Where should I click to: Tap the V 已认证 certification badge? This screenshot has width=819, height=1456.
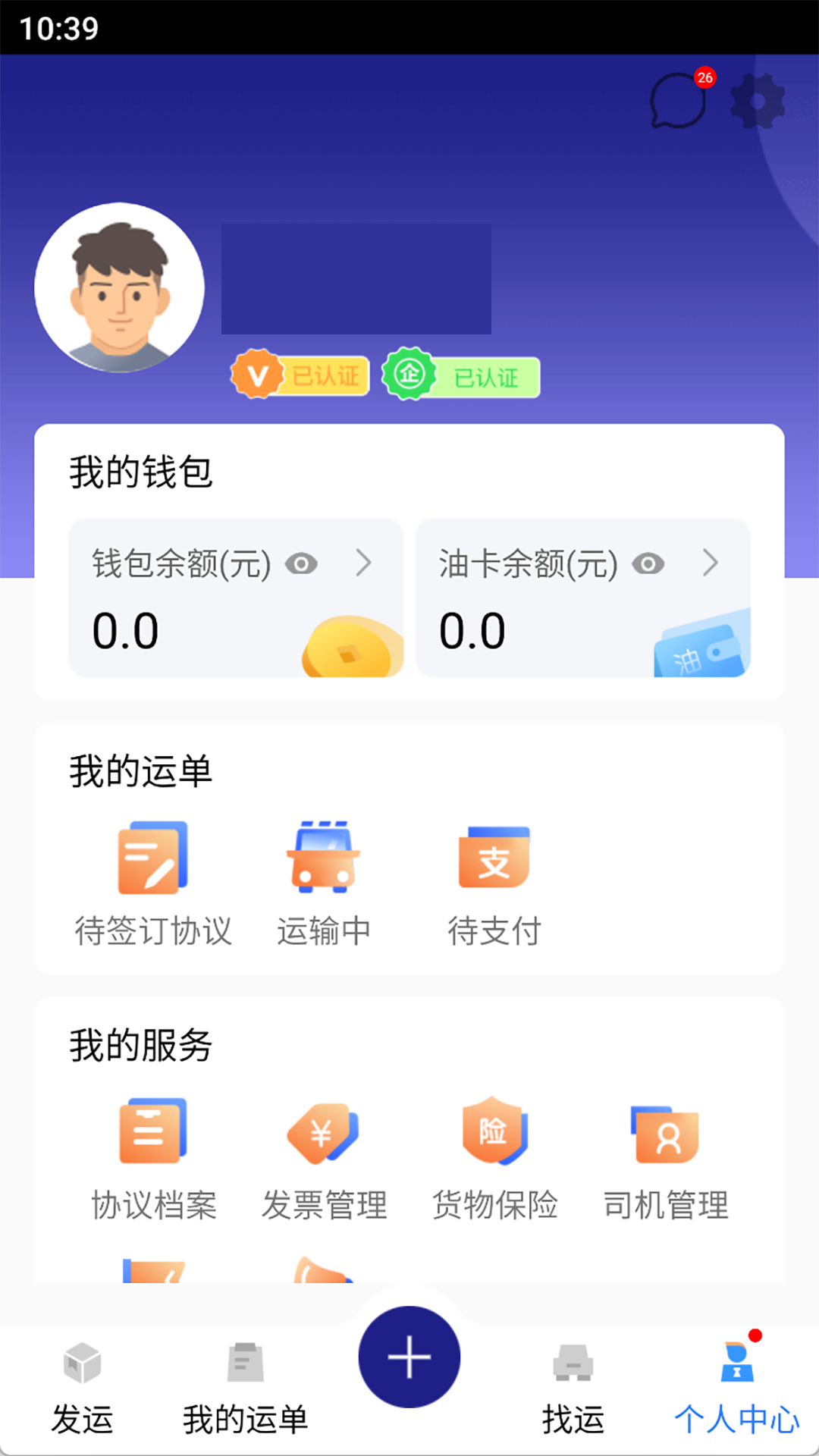(299, 375)
